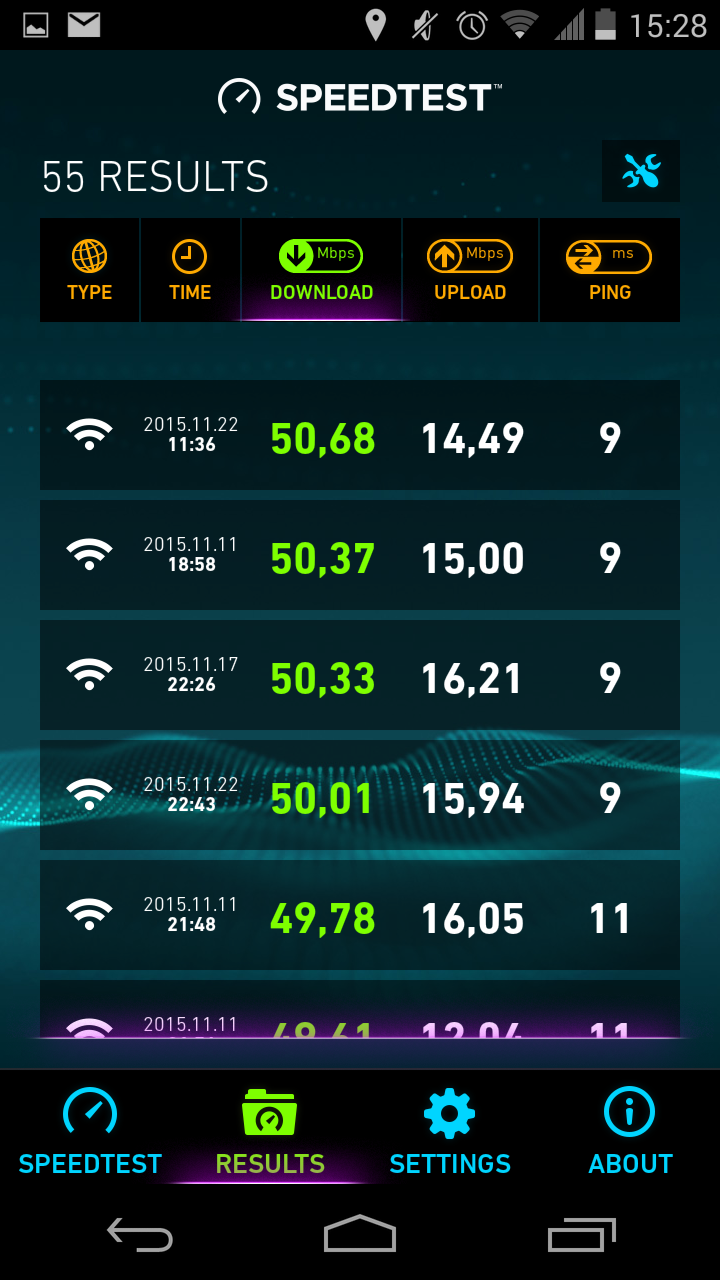Tap the system back button
This screenshot has width=720, height=1280.
click(x=140, y=1235)
